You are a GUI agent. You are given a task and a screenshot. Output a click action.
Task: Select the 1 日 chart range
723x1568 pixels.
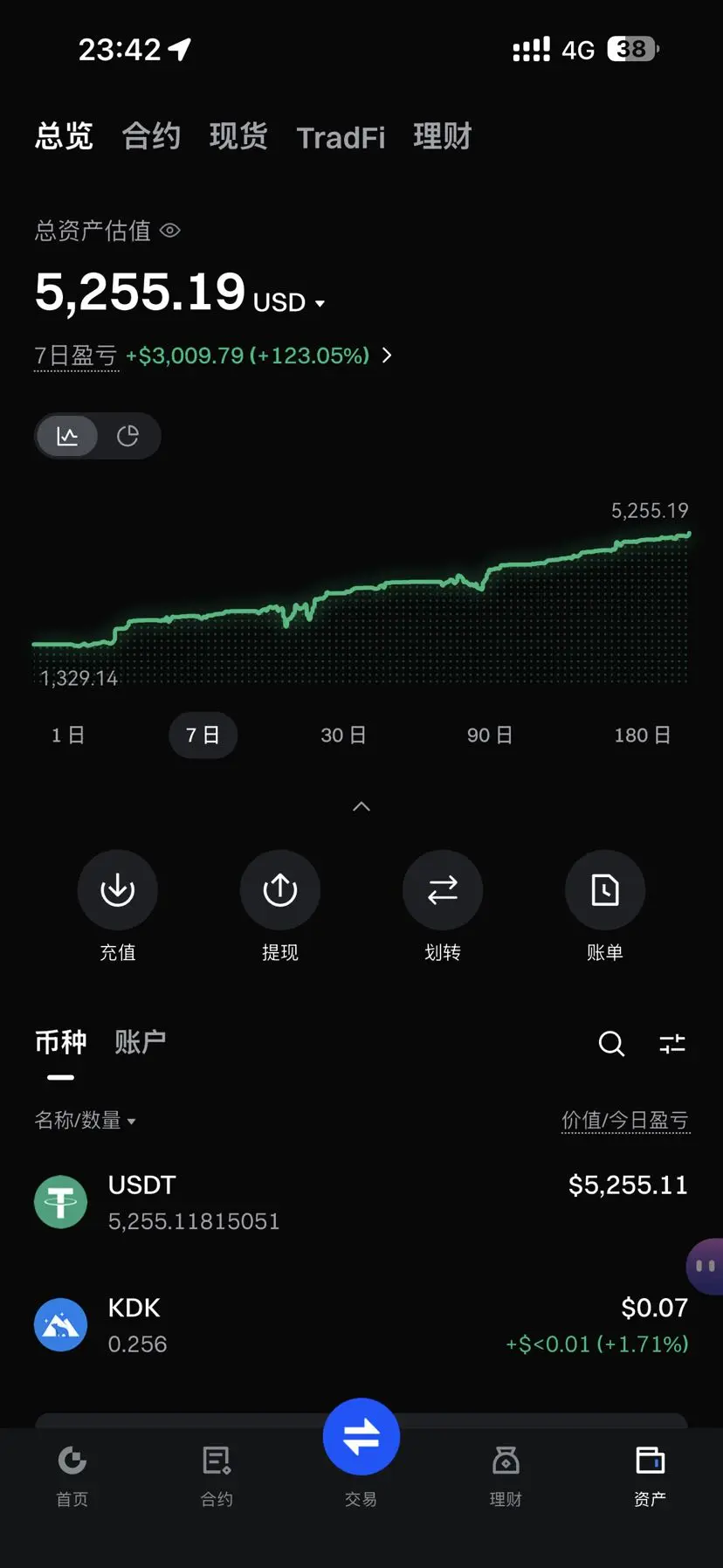point(68,736)
